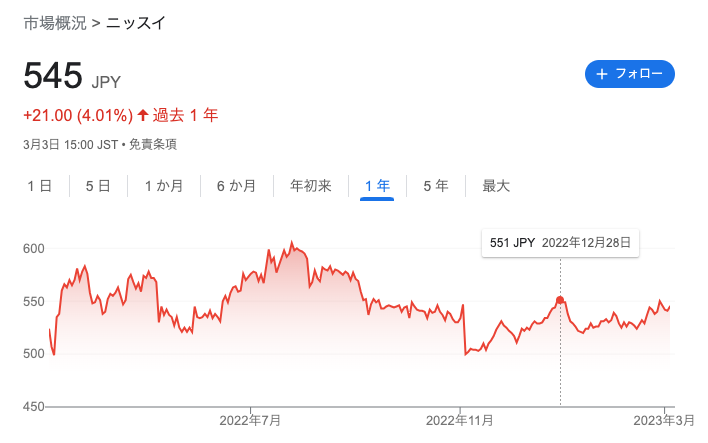Image resolution: width=708 pixels, height=443 pixels.
Task: Select the 1 か月 range
Action: coord(164,186)
